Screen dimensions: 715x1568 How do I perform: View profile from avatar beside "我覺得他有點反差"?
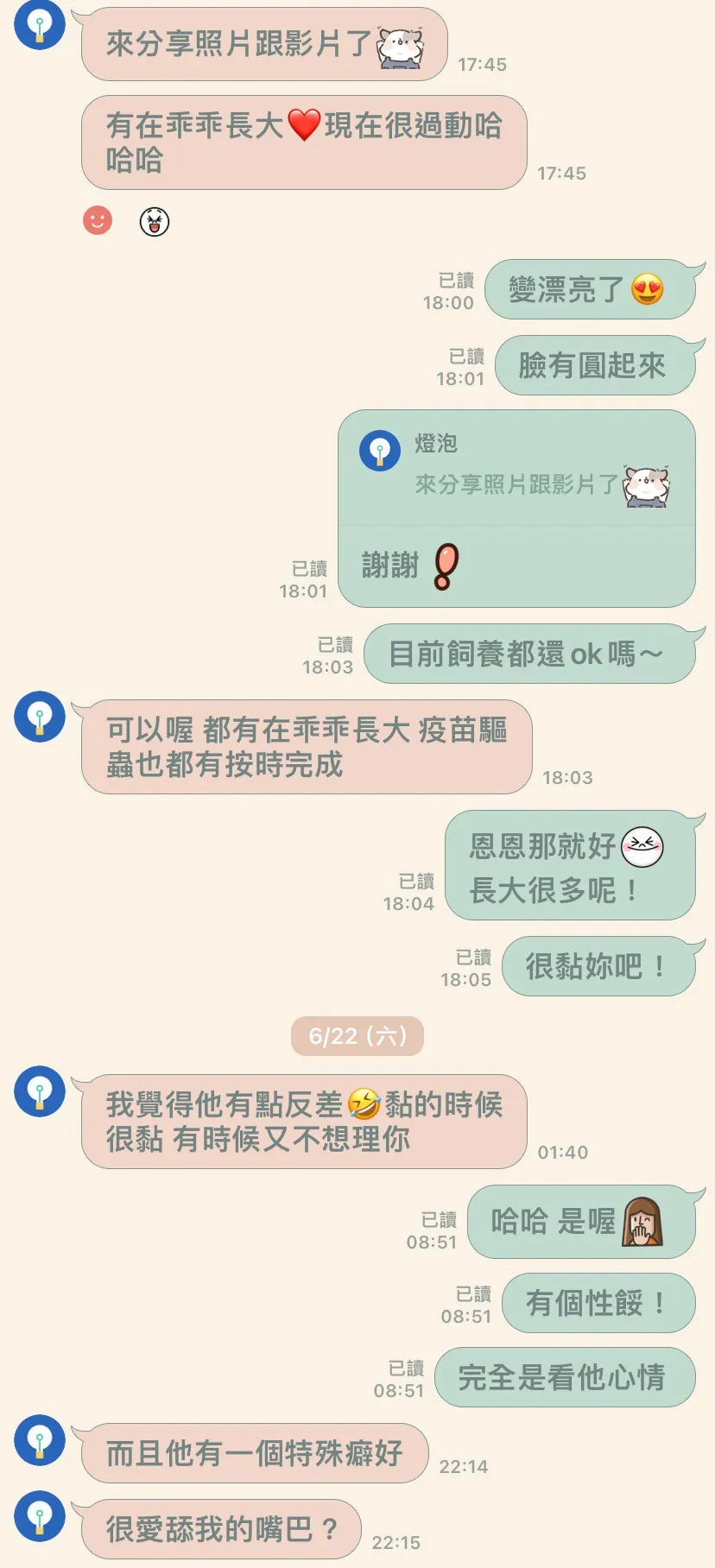(40, 1091)
